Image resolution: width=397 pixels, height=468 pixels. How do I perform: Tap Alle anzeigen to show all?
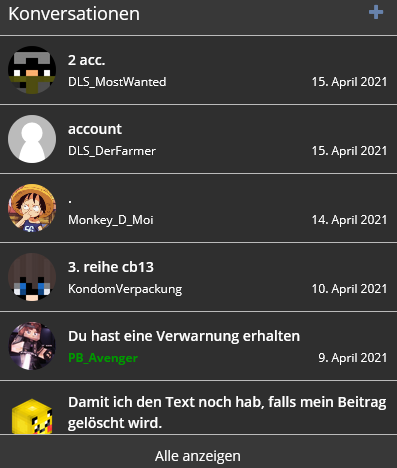(x=198, y=456)
